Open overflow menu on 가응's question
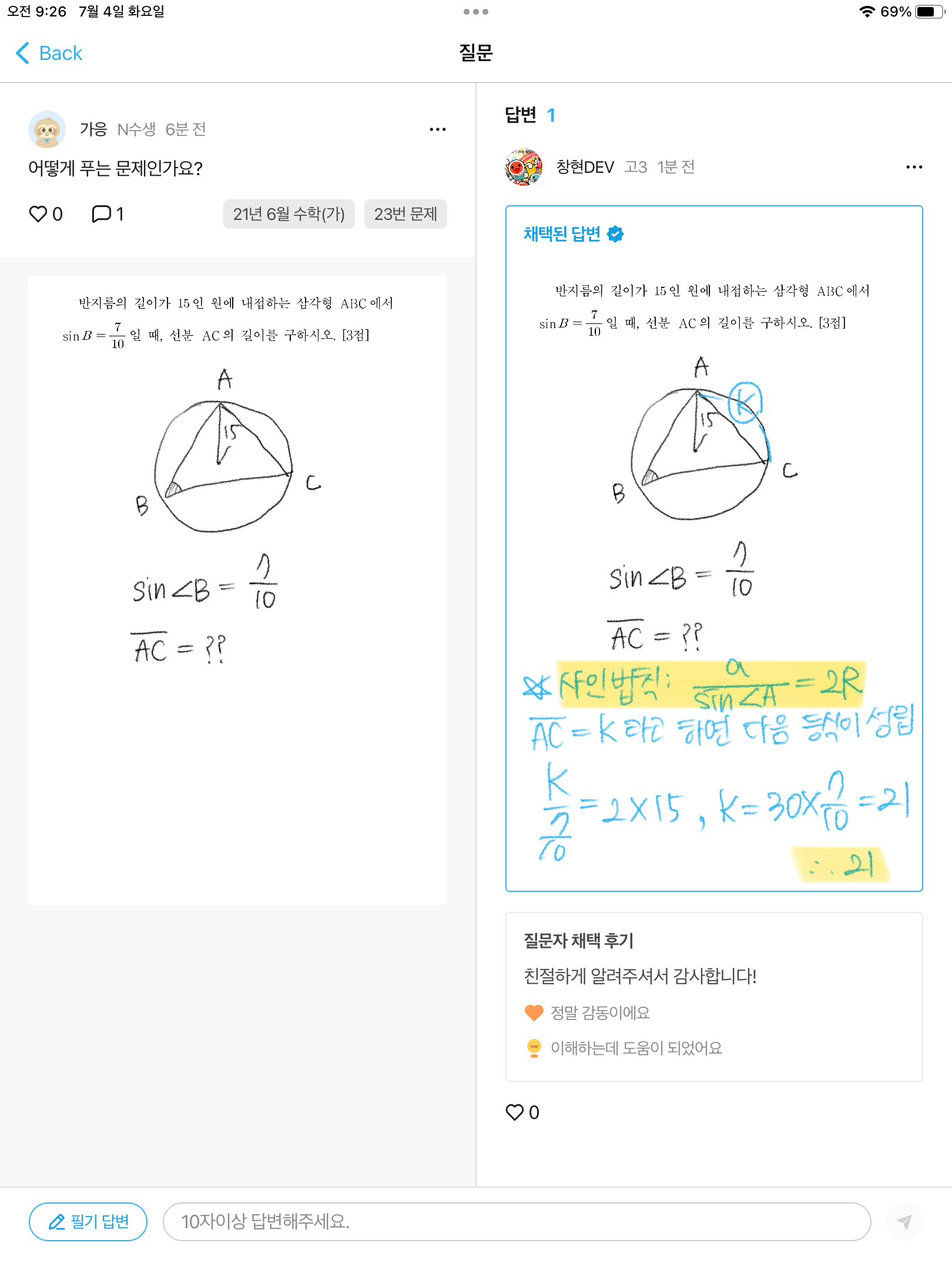The image size is (952, 1270). click(437, 129)
